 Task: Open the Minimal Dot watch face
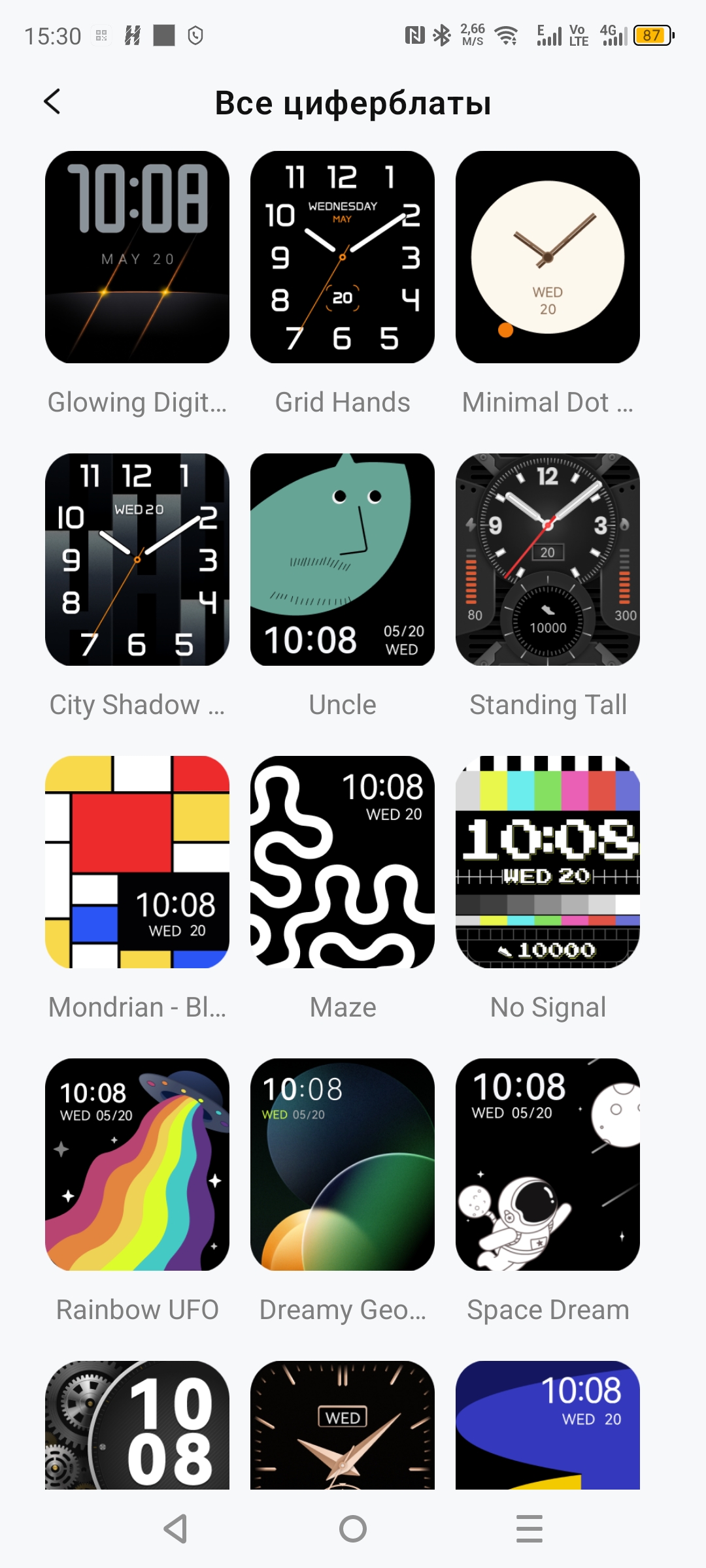point(548,257)
